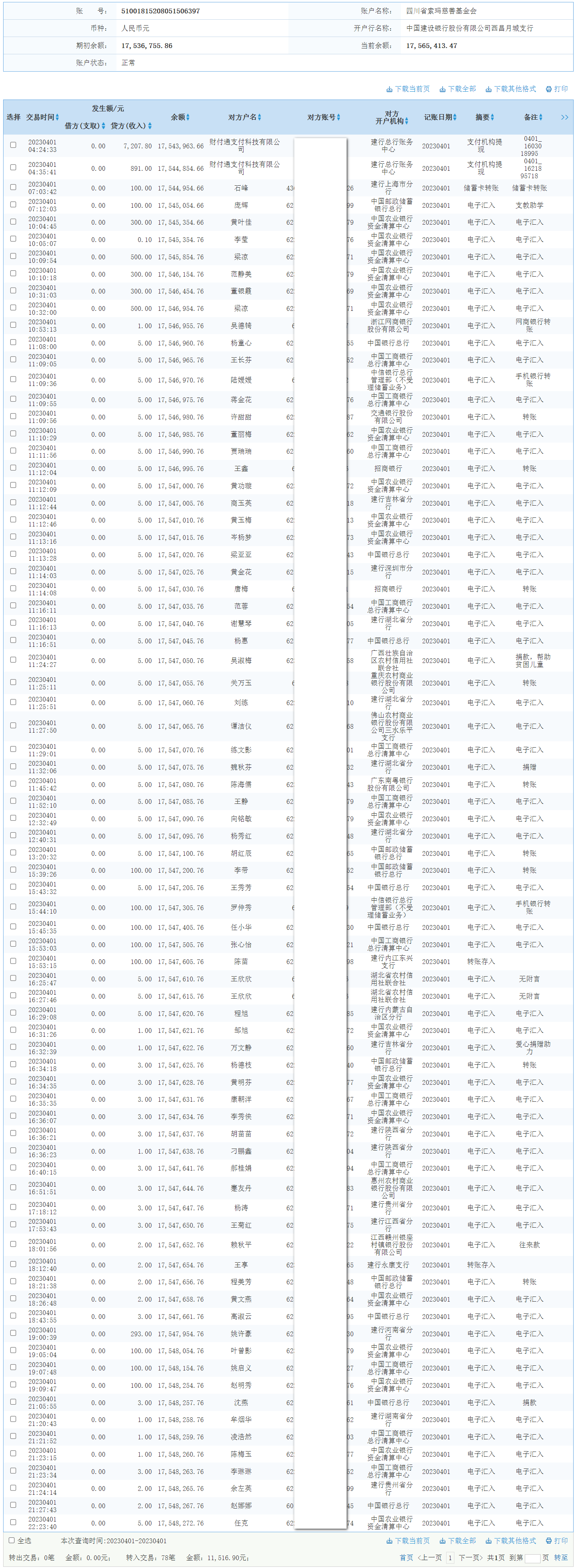The width and height of the screenshot is (574, 1568).
Task: Sort by 摘要 column
Action: point(485,118)
